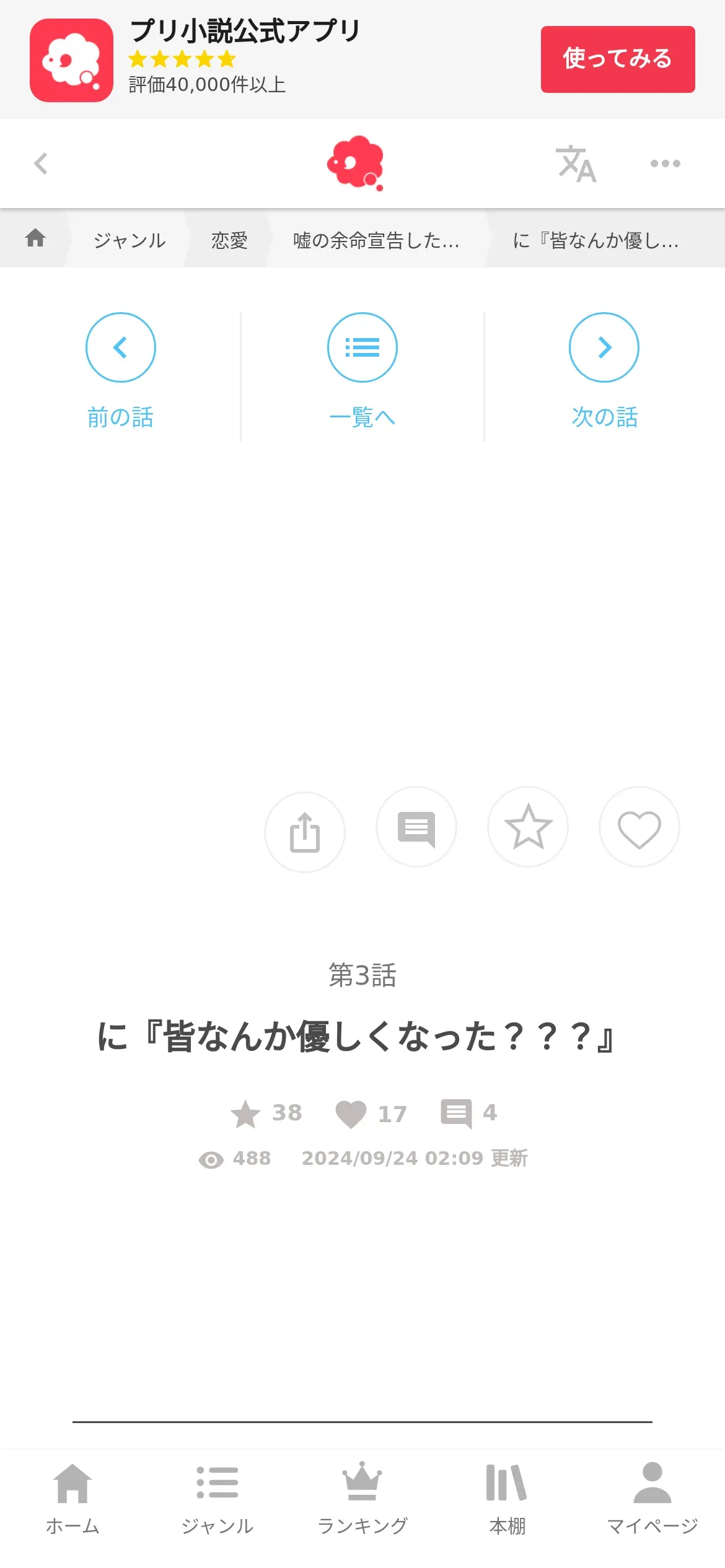Switch to the ホーム tab

pyautogui.click(x=72, y=1497)
